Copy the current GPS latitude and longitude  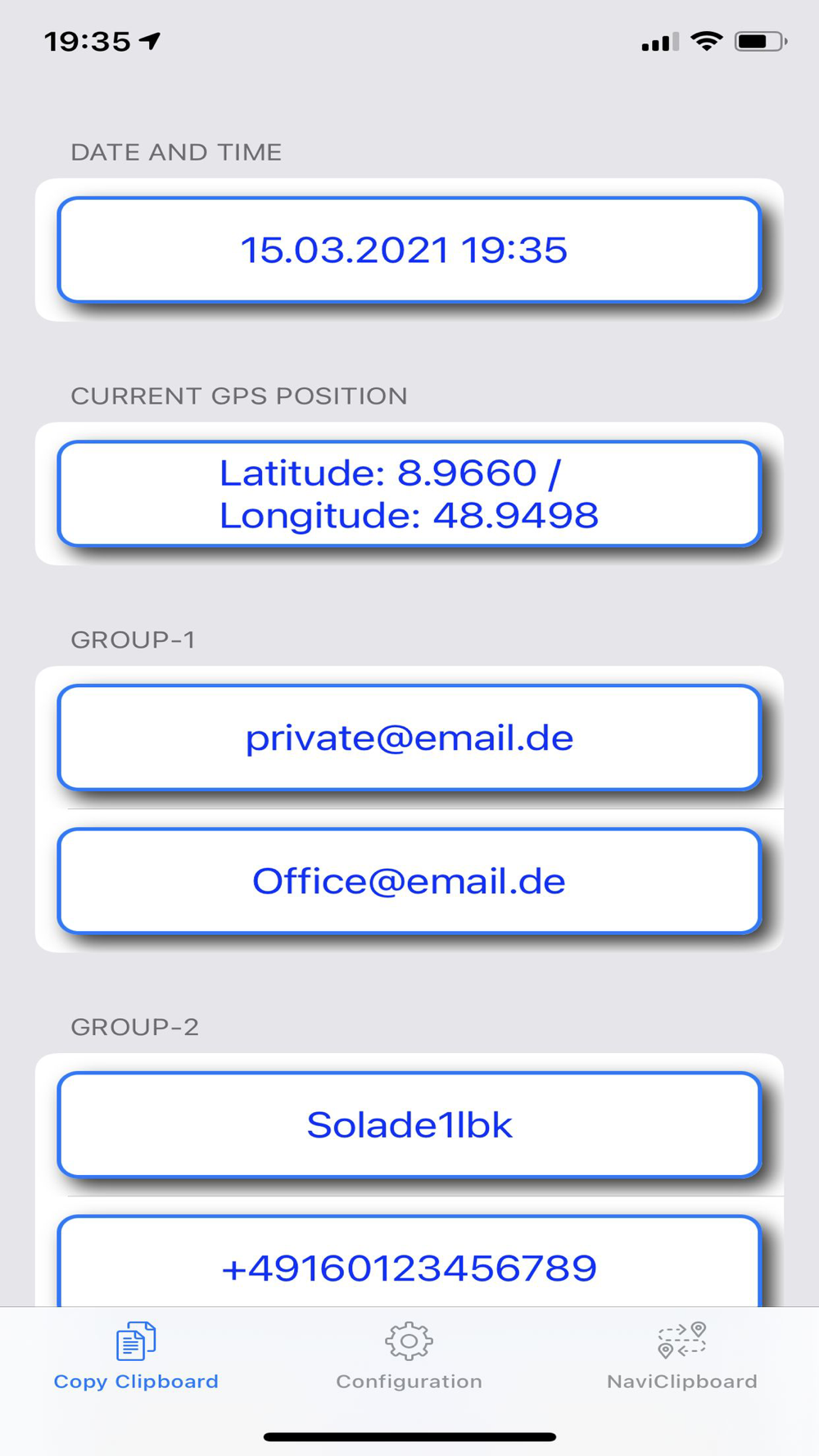pyautogui.click(x=409, y=494)
